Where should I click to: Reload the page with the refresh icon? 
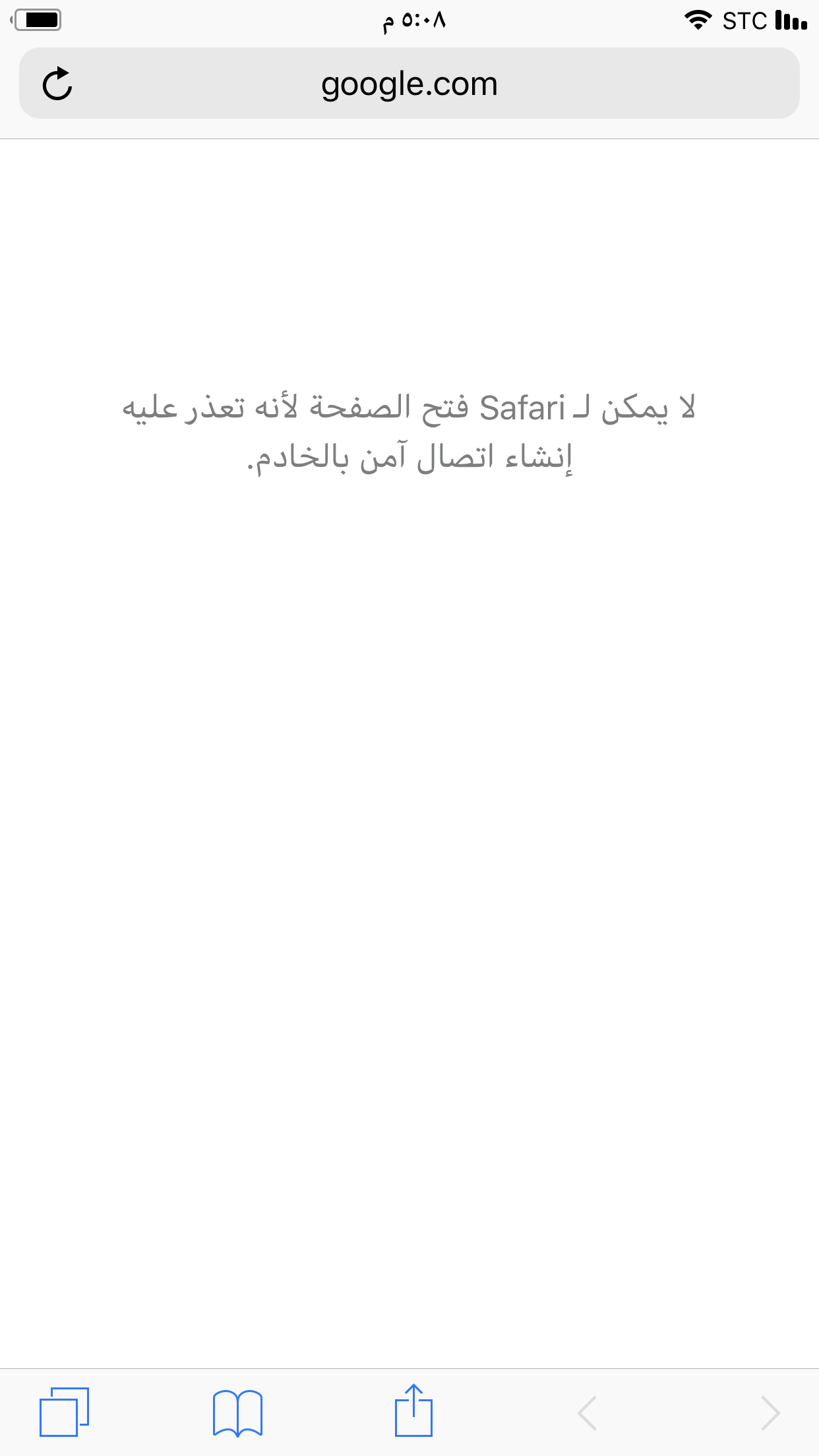click(57, 84)
